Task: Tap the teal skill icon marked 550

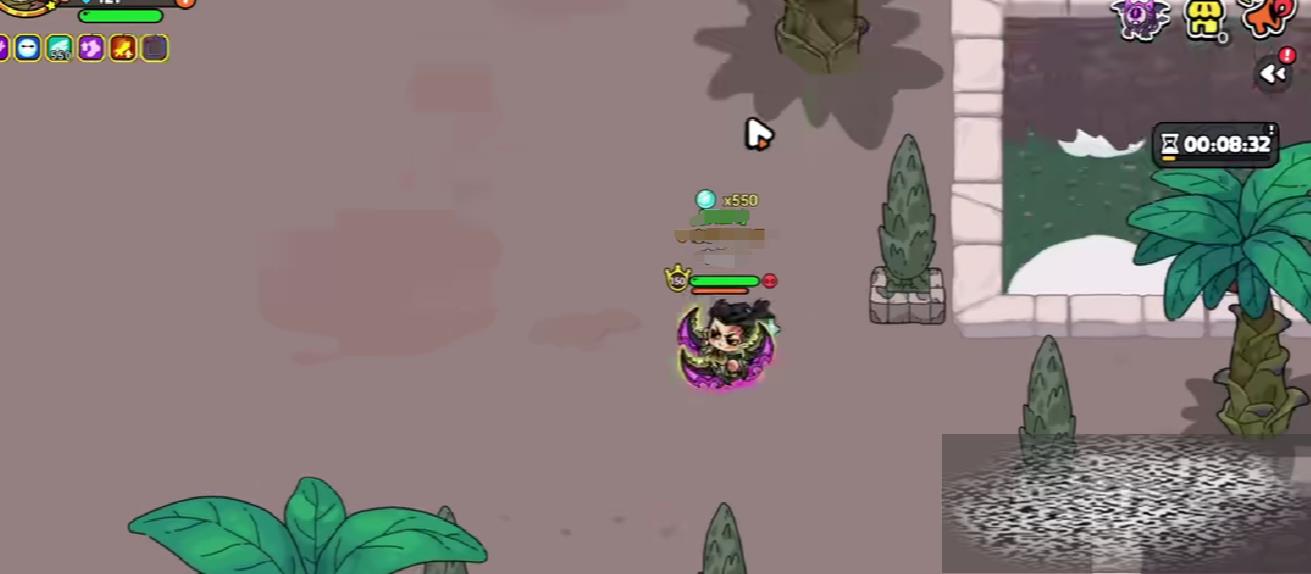Action: 59,48
